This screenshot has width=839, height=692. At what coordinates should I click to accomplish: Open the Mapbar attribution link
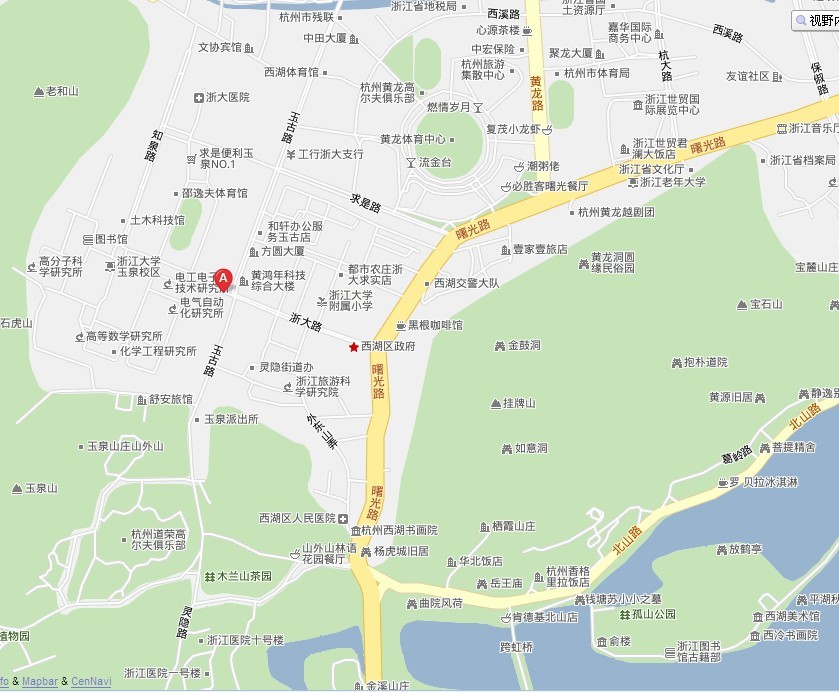39,682
